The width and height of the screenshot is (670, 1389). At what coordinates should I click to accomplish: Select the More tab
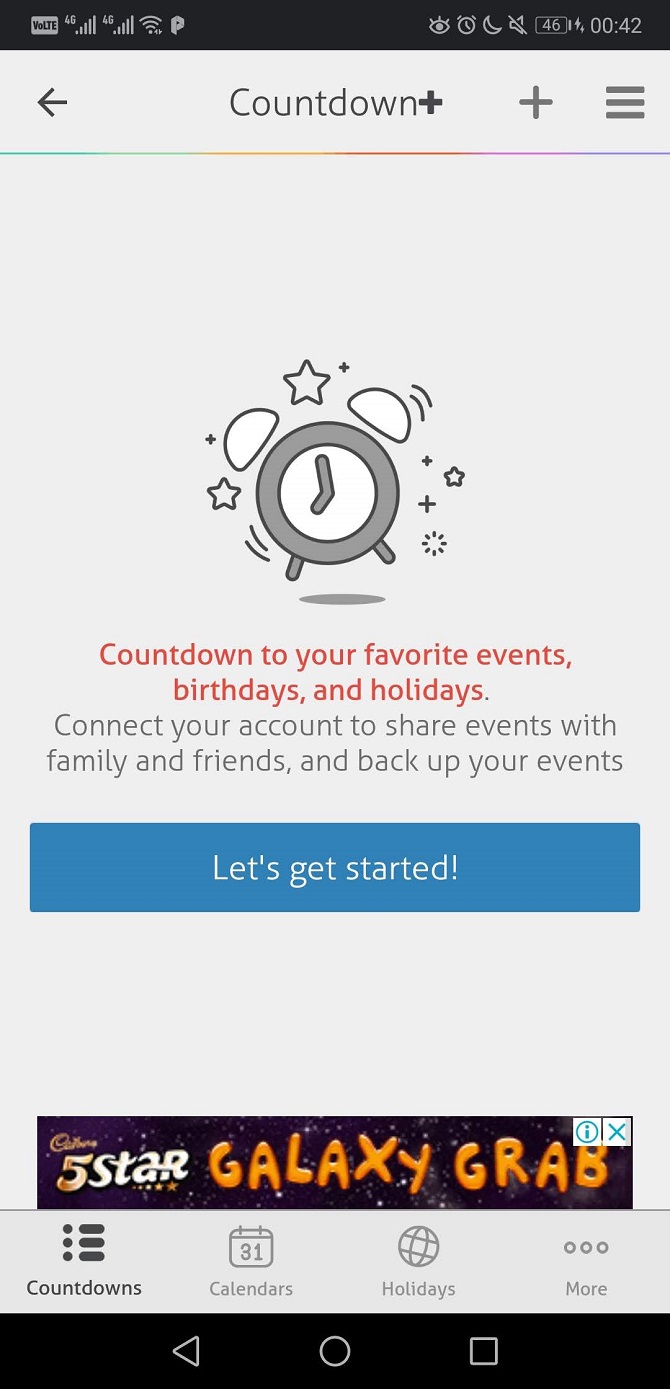point(586,1261)
